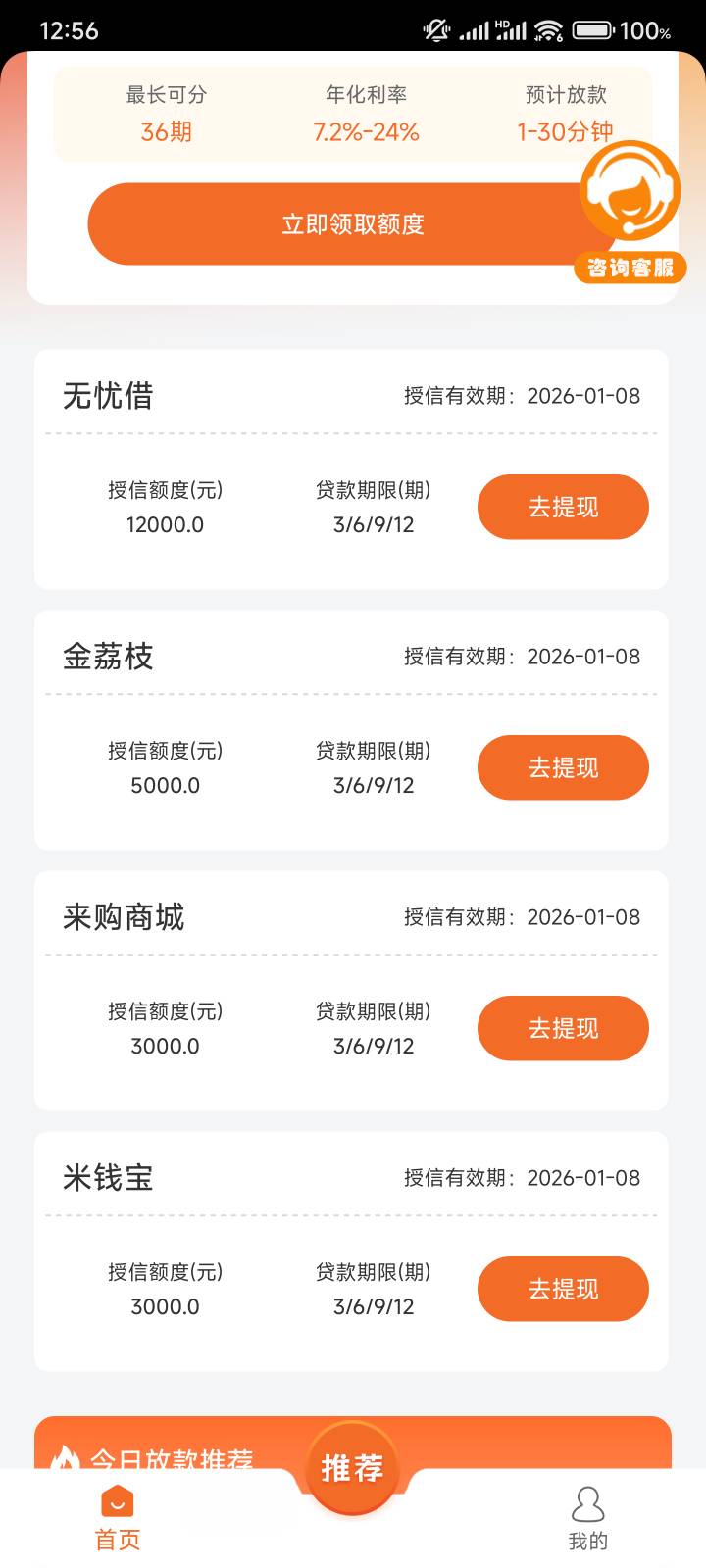
Task: Open the central 推荐 tab
Action: point(352,1468)
